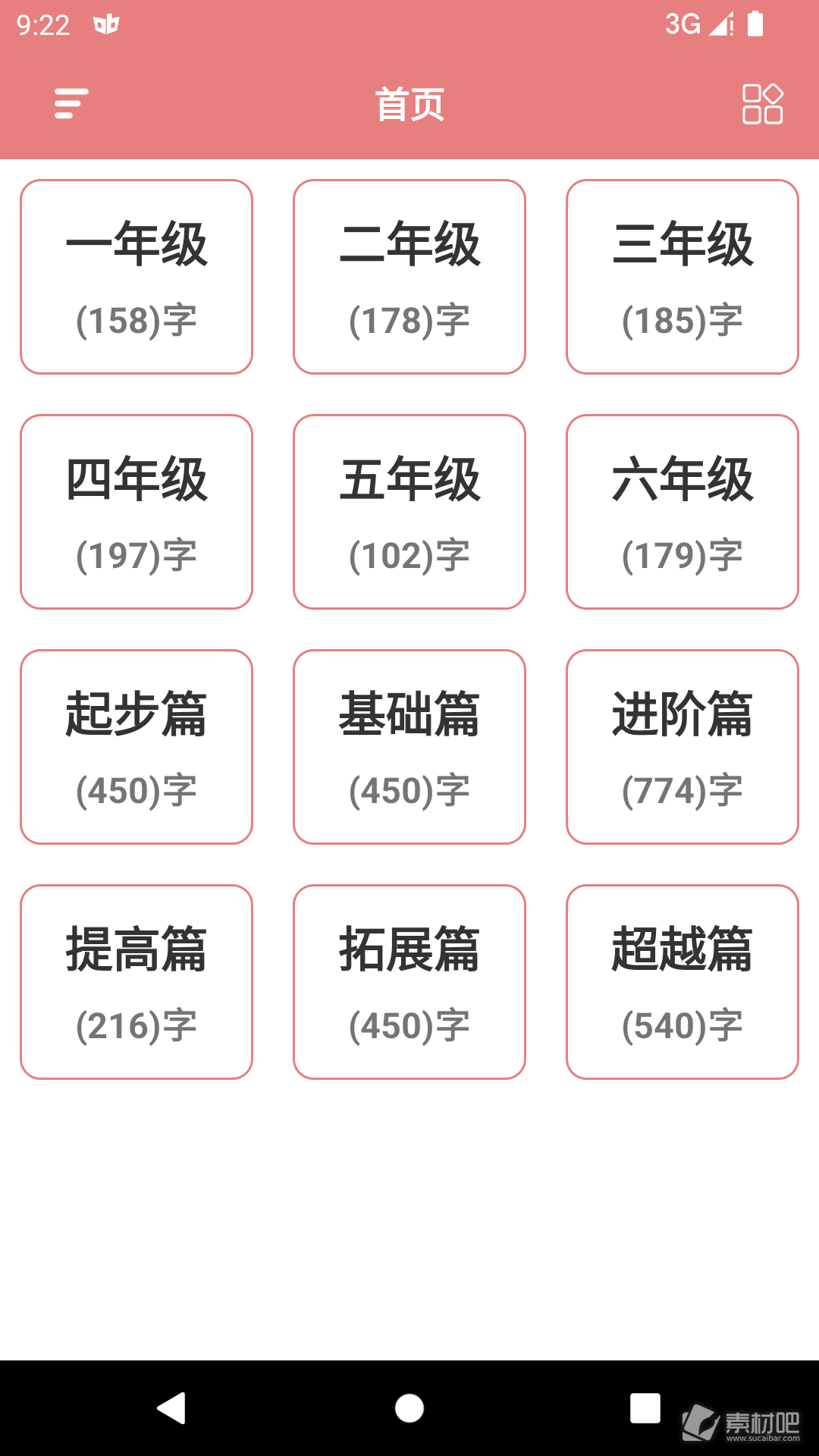Open the 起步篇 card
Image resolution: width=819 pixels, height=1456 pixels.
tap(136, 747)
